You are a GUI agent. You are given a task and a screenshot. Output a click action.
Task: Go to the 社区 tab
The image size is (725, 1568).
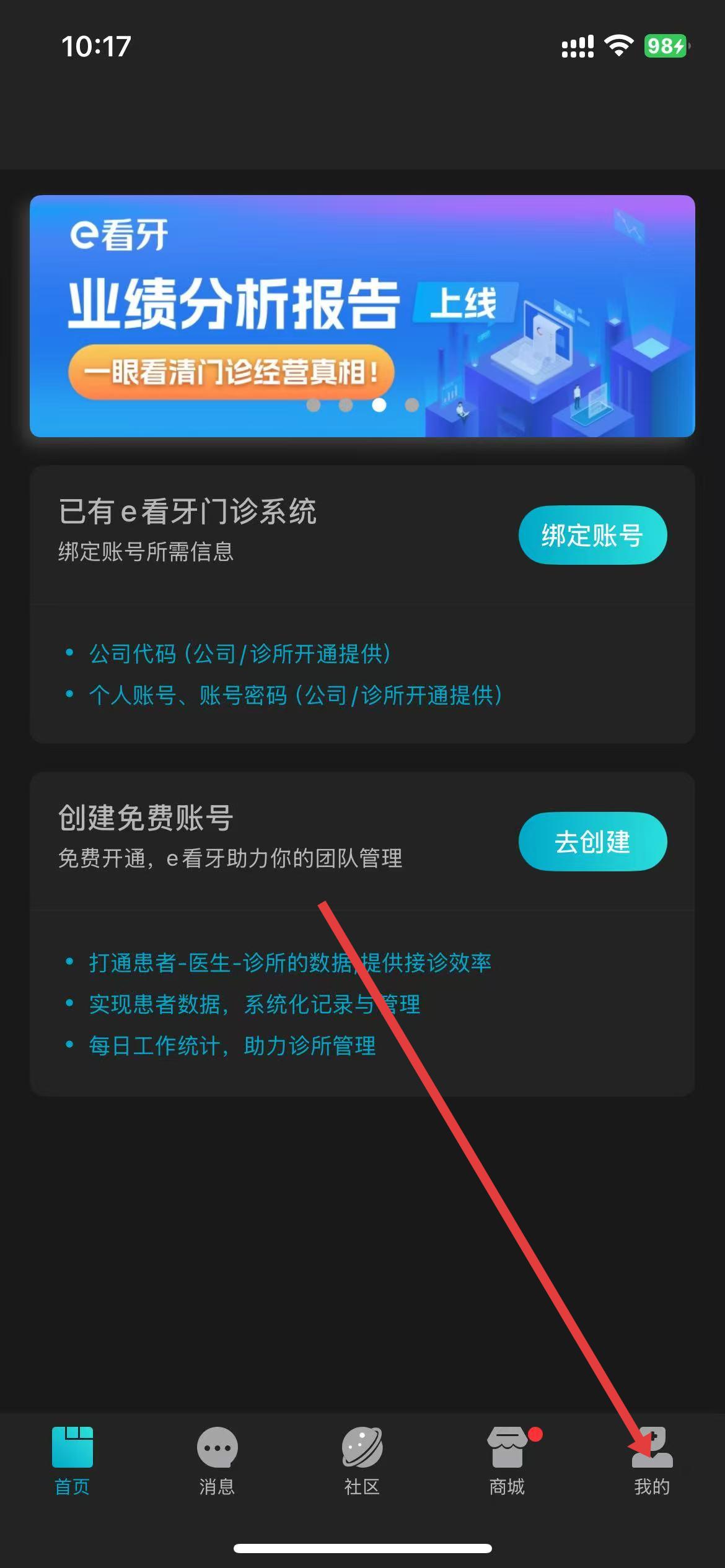click(362, 1459)
